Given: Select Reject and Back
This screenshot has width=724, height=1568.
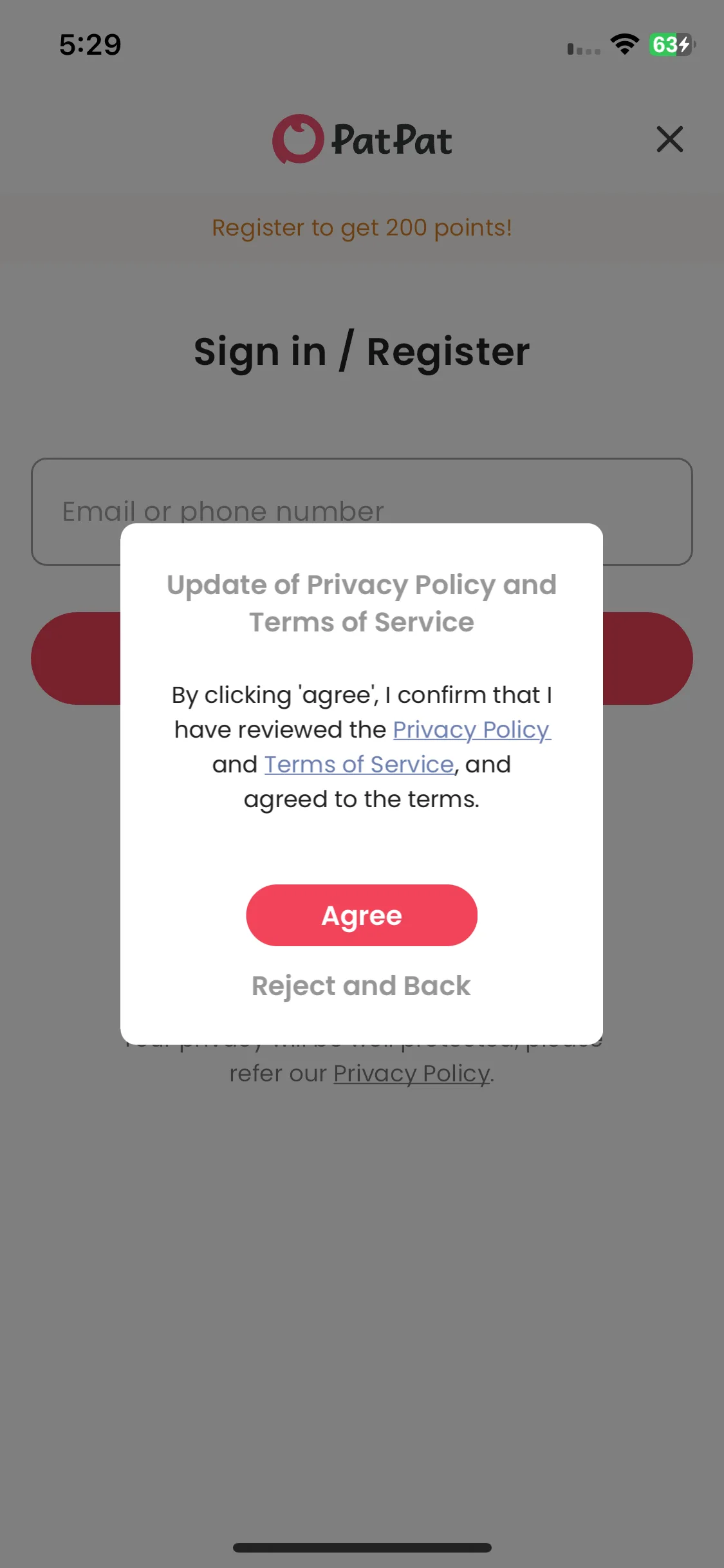Looking at the screenshot, I should [361, 985].
